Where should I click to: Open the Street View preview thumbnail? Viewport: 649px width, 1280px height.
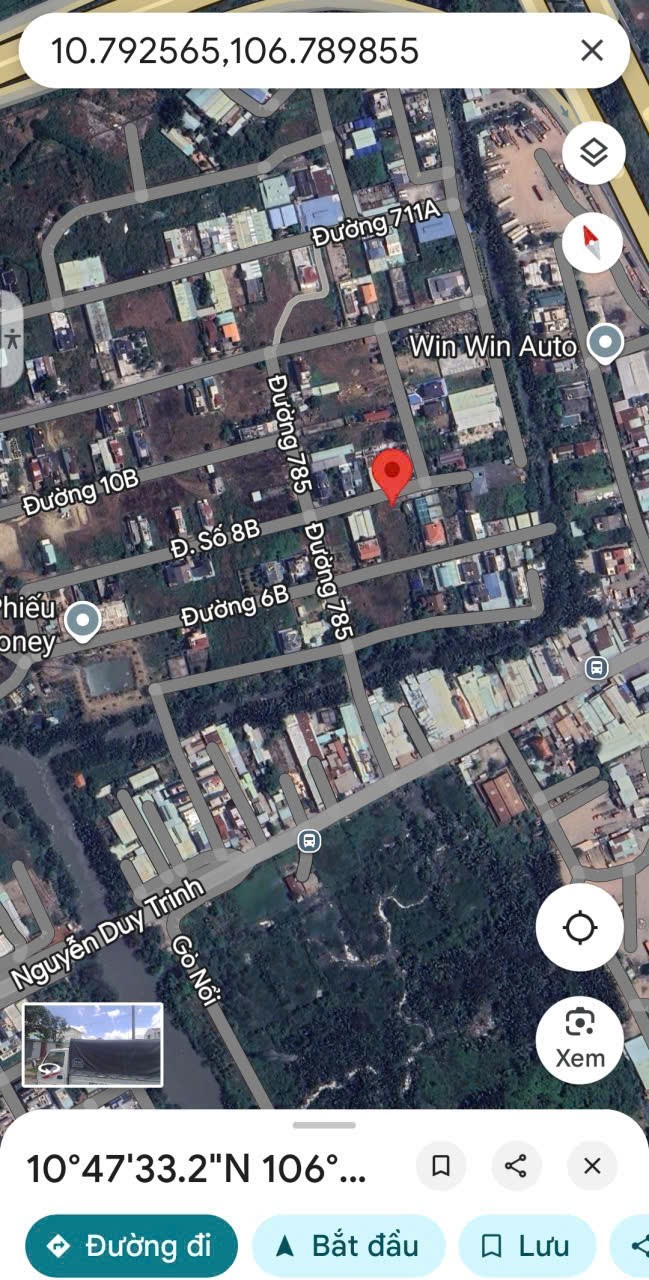point(93,1045)
